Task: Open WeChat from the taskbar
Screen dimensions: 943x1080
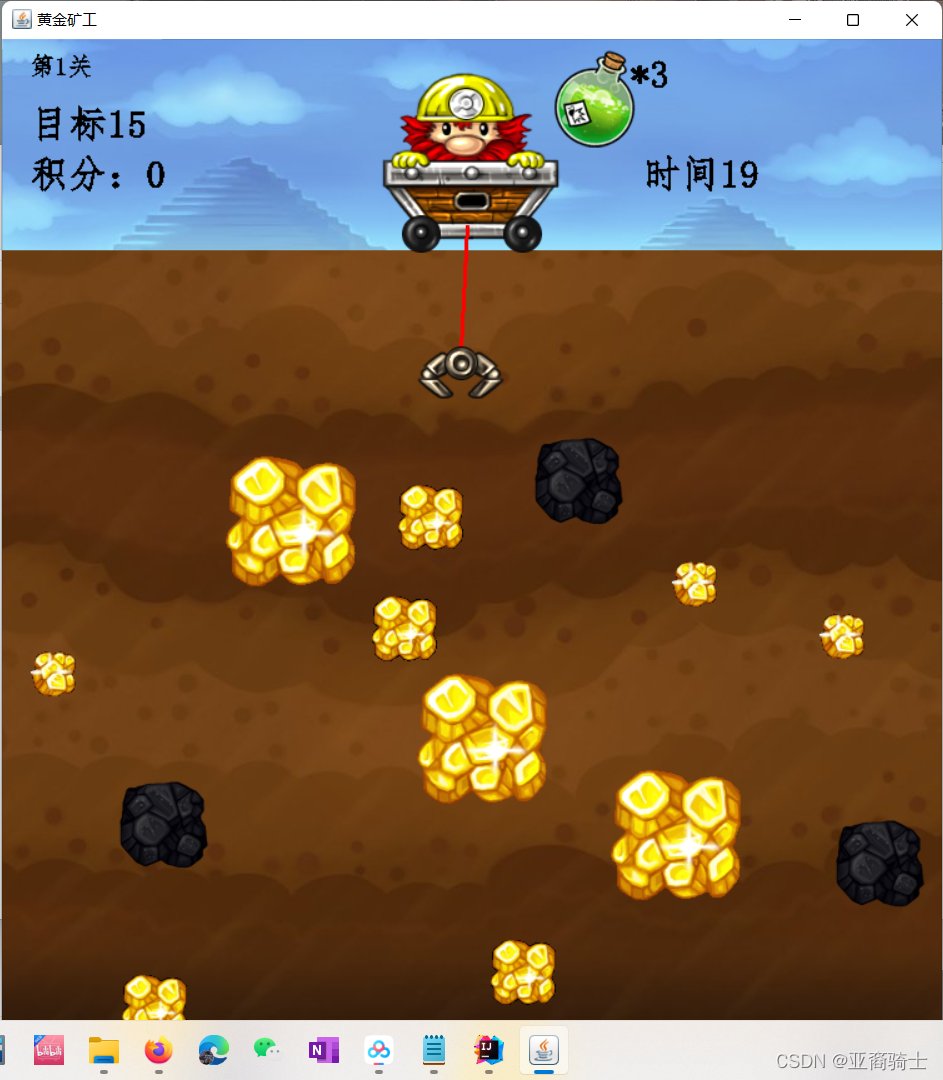Action: tap(266, 1050)
